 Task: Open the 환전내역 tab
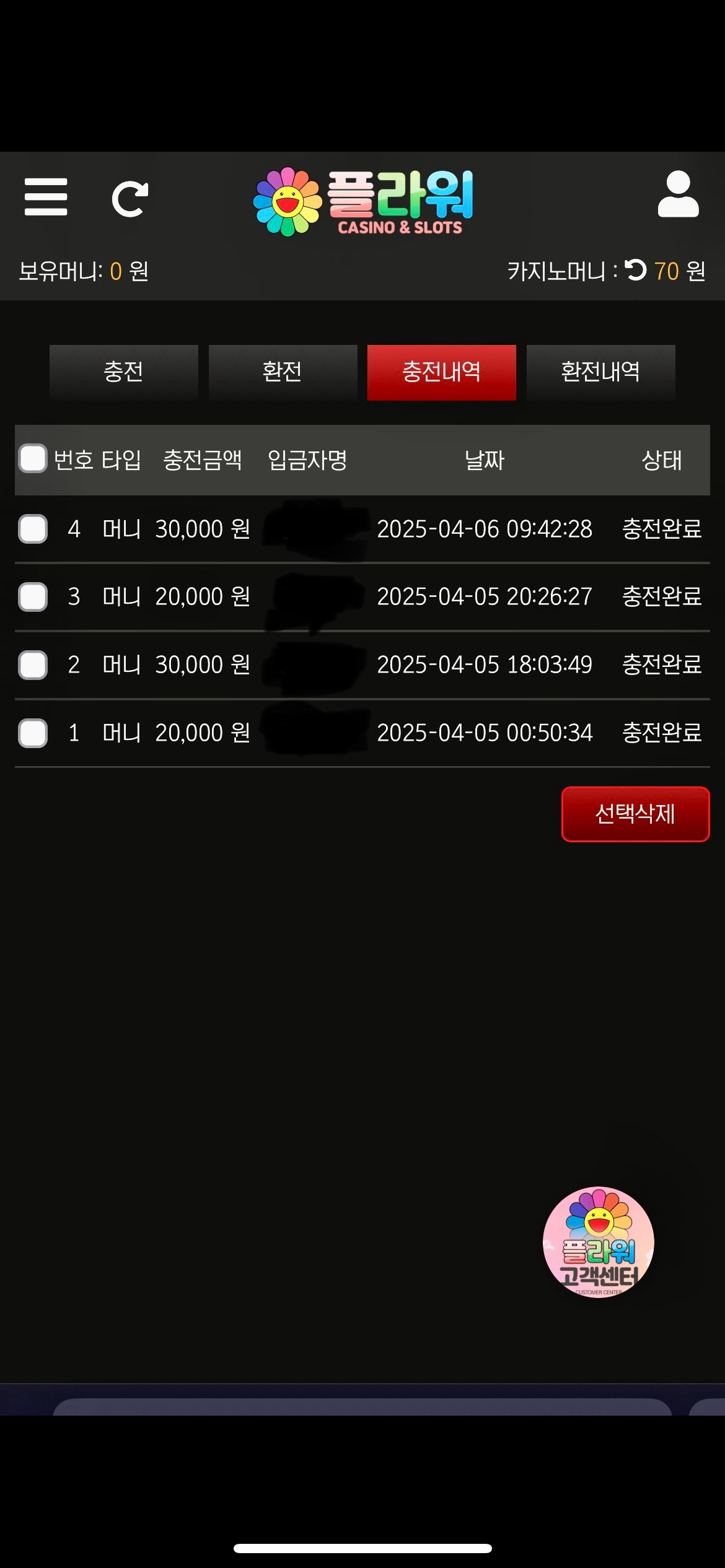tap(600, 372)
